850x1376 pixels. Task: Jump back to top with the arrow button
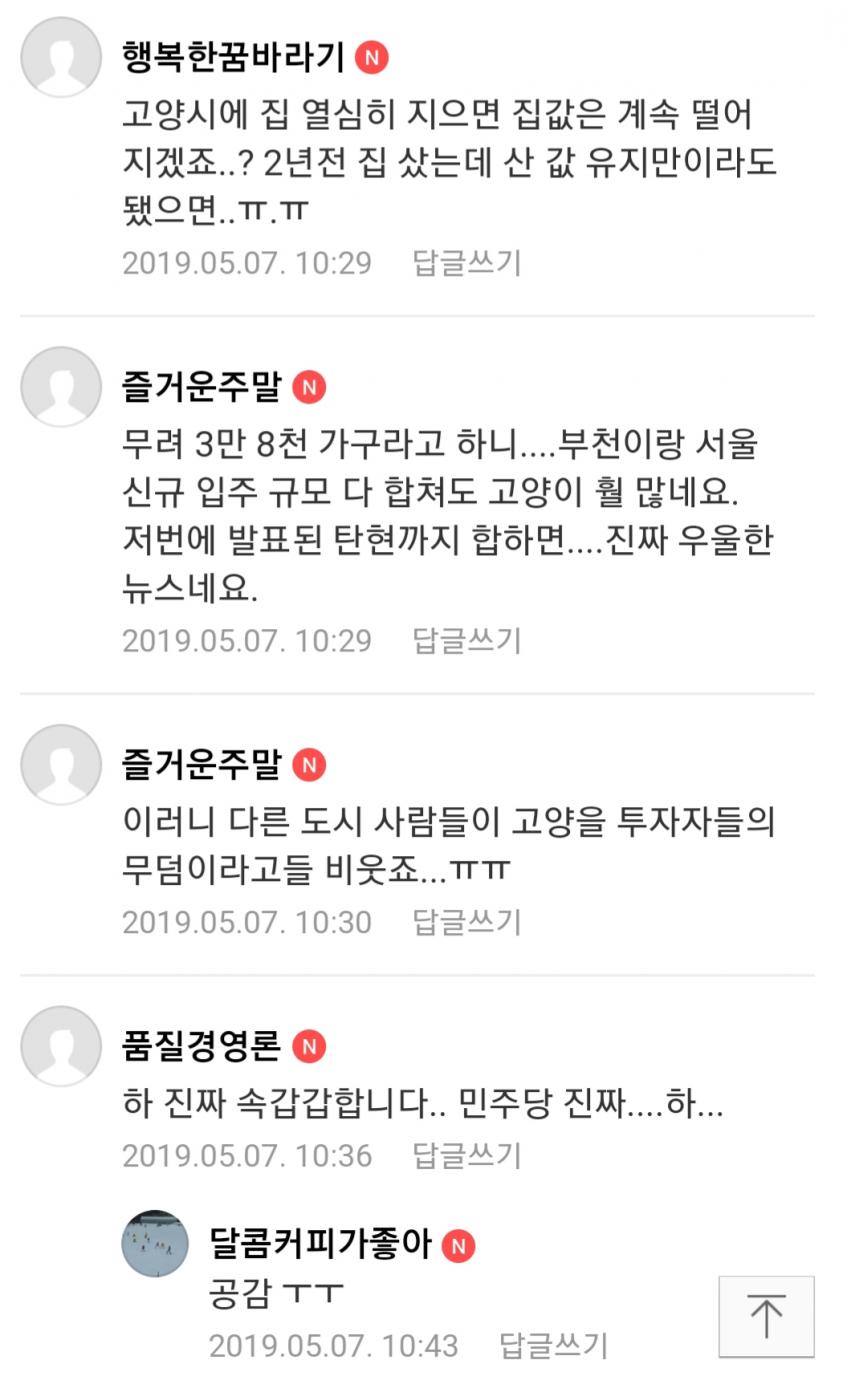766,1316
